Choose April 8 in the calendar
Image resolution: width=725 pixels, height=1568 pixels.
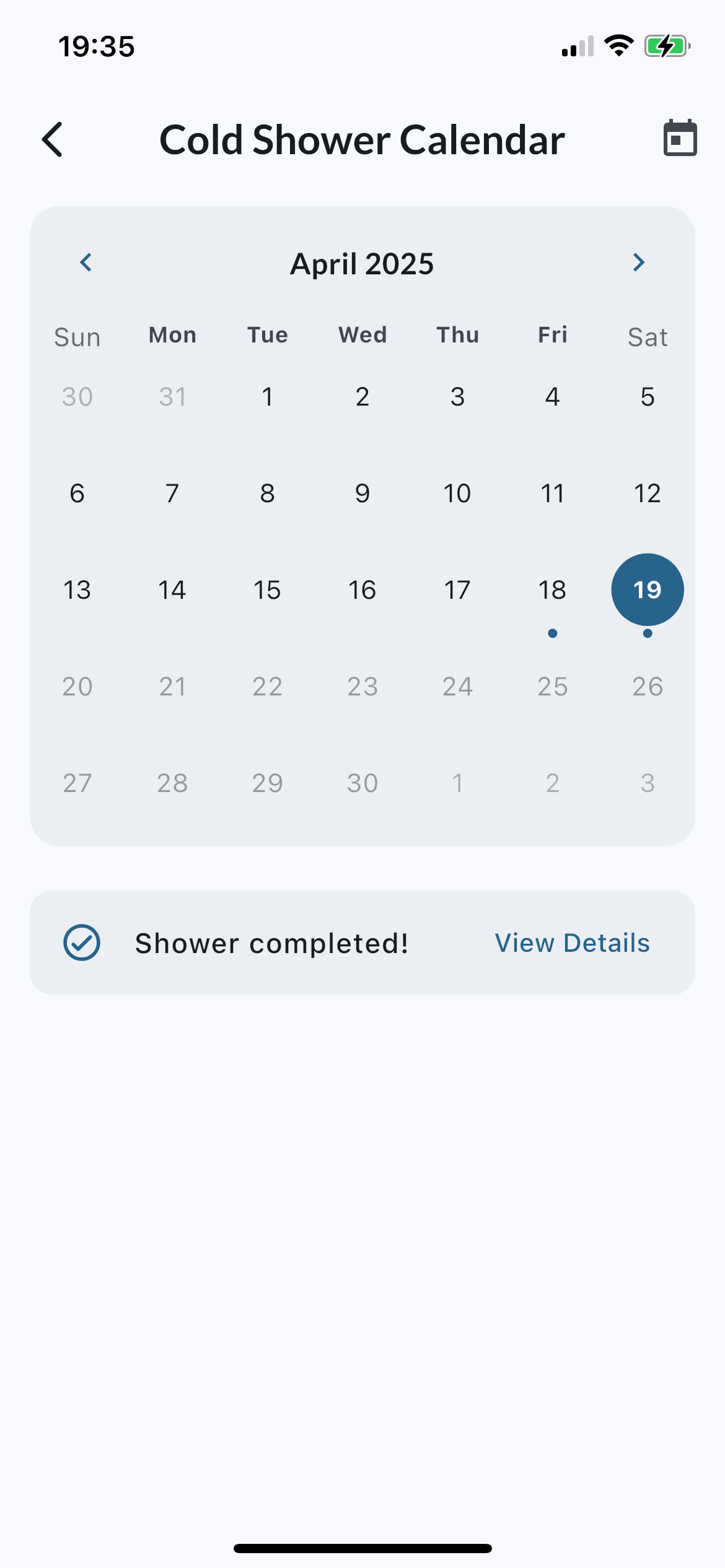click(267, 494)
